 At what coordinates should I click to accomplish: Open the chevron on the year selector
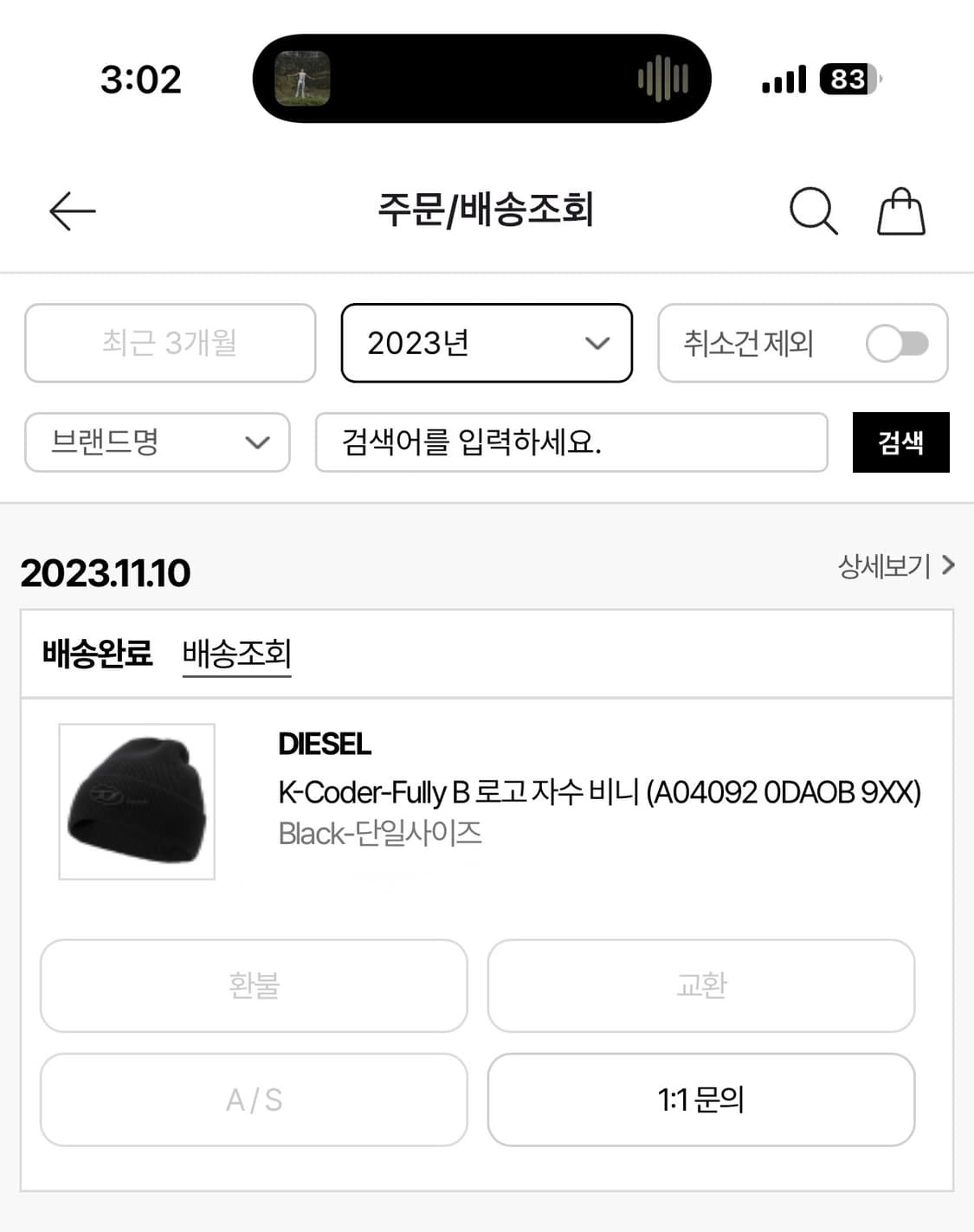(x=596, y=344)
